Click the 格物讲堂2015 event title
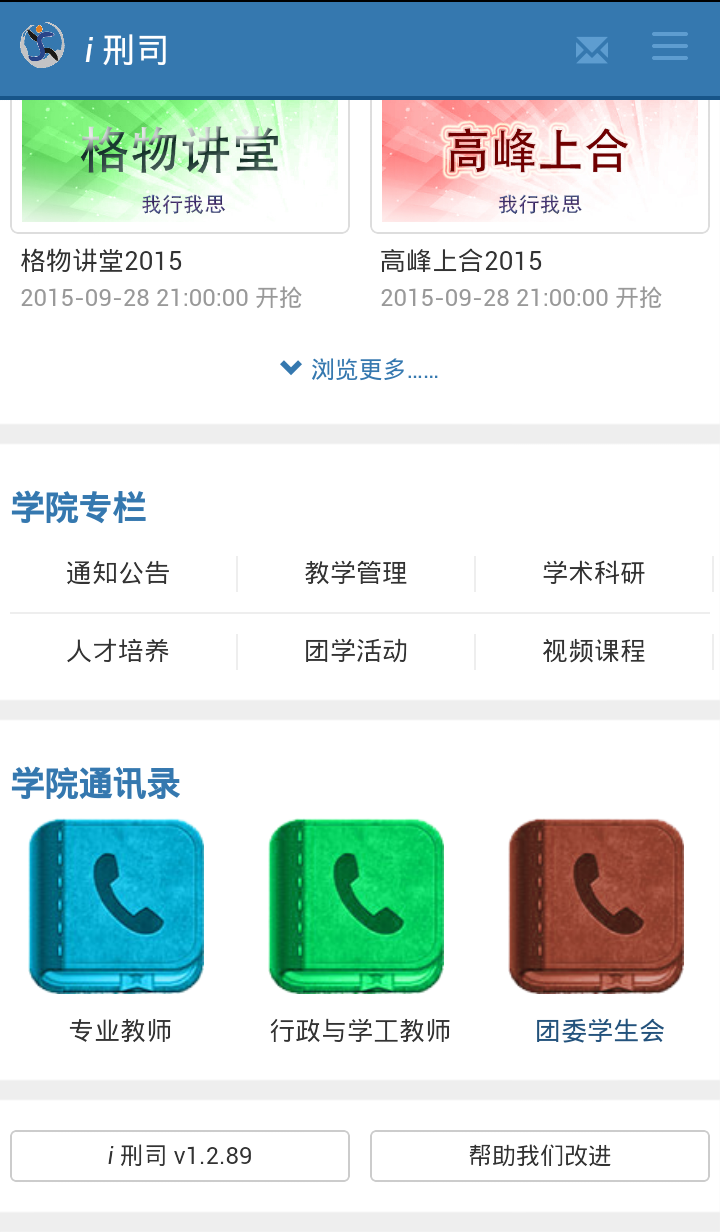720x1232 pixels. click(x=102, y=261)
